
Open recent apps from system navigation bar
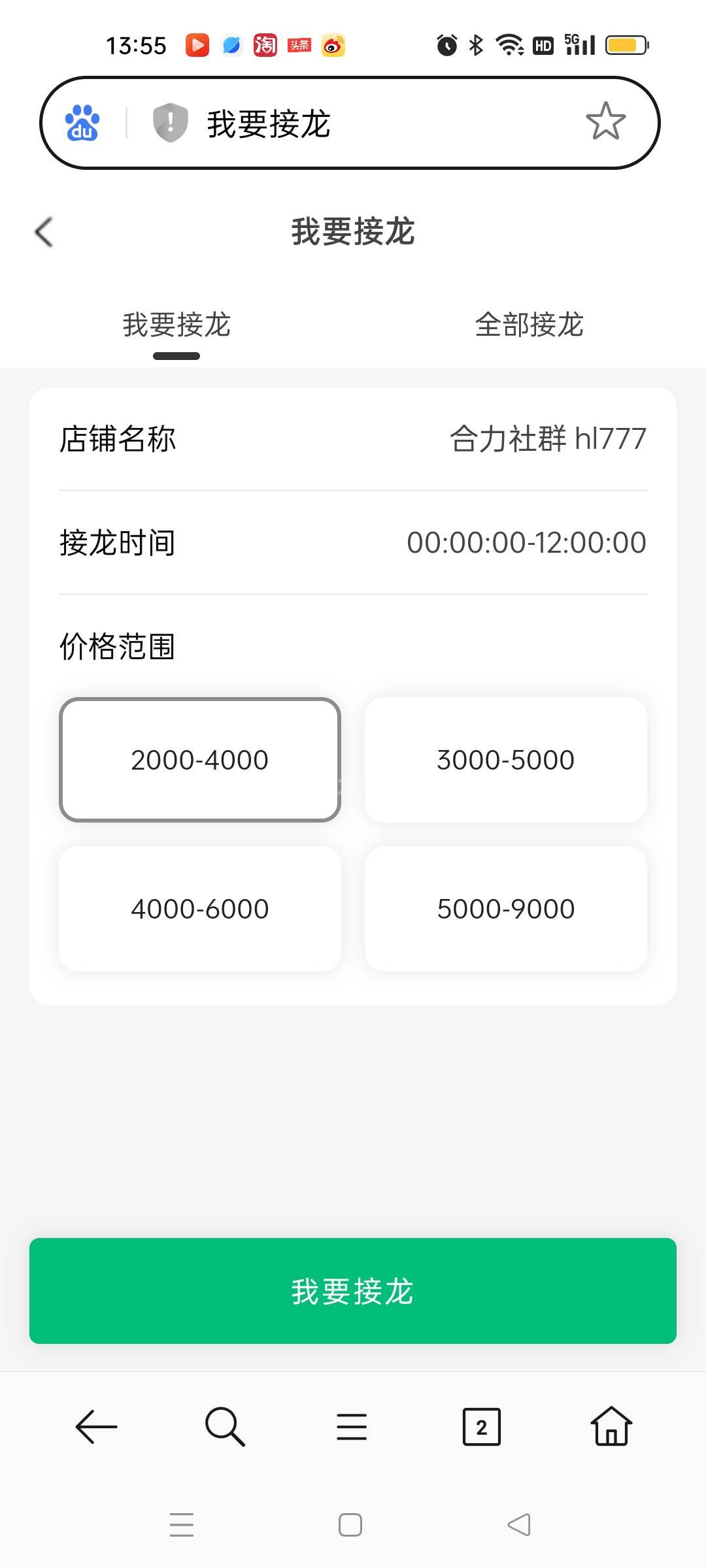tap(182, 1525)
